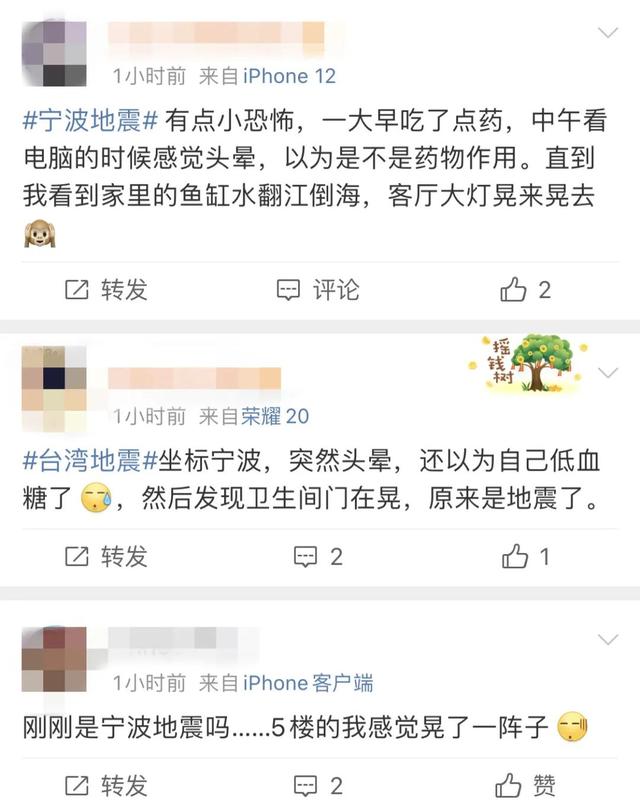This screenshot has height=809, width=640.
Task: Open the #台湾地震# hashtag topic
Action: [90, 463]
